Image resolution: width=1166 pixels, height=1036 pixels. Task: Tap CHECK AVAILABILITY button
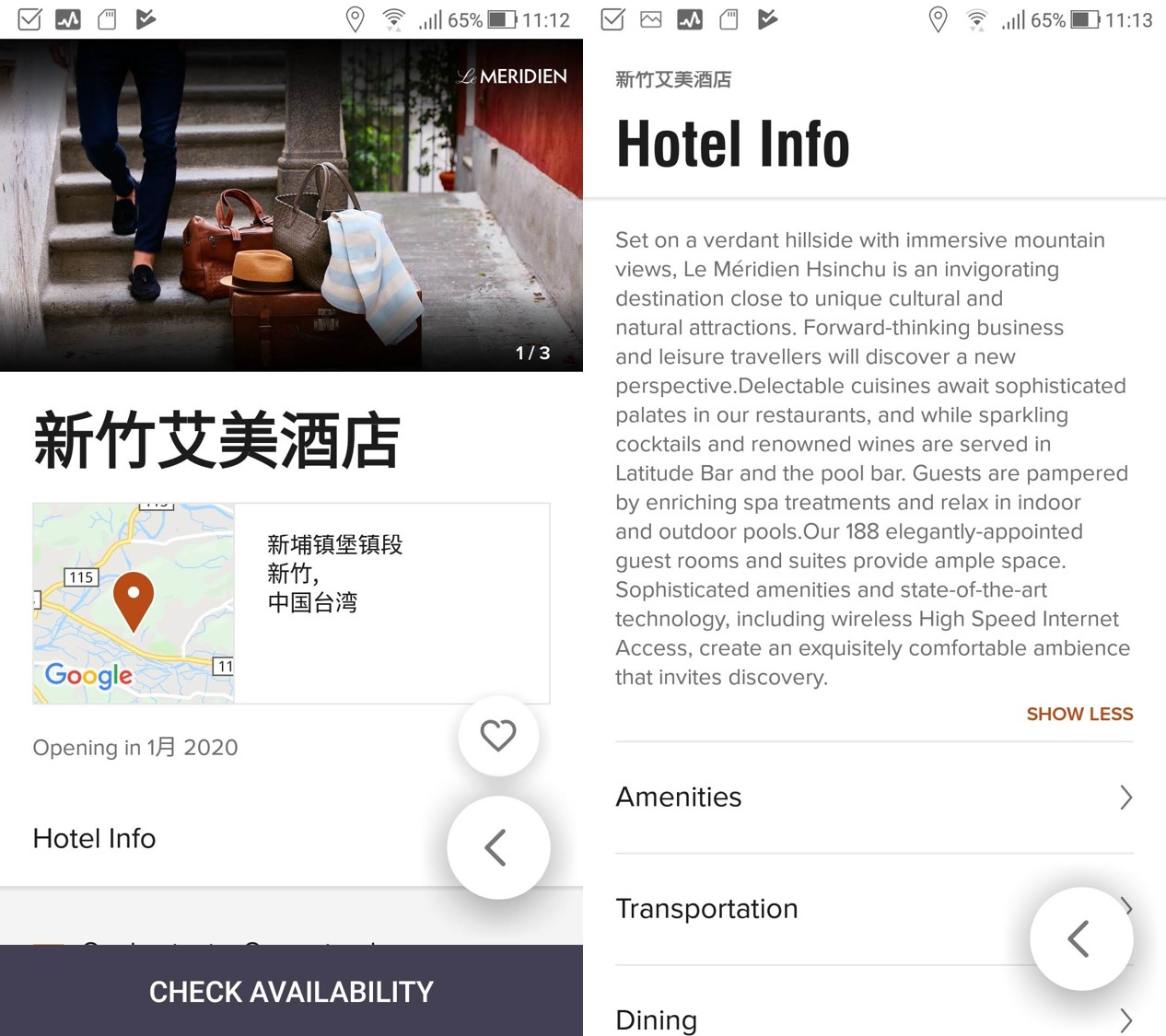coord(291,991)
